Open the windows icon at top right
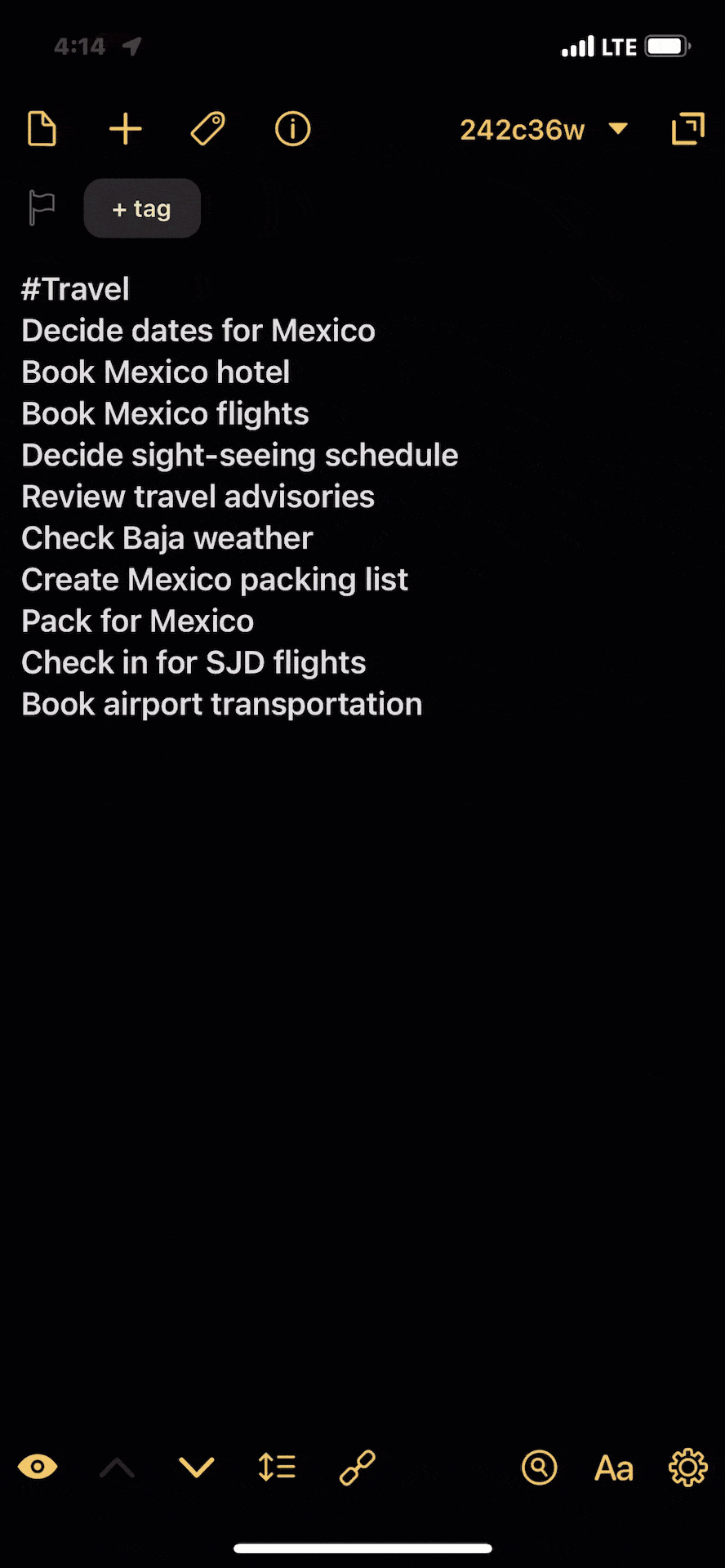The height and width of the screenshot is (1568, 725). point(687,129)
